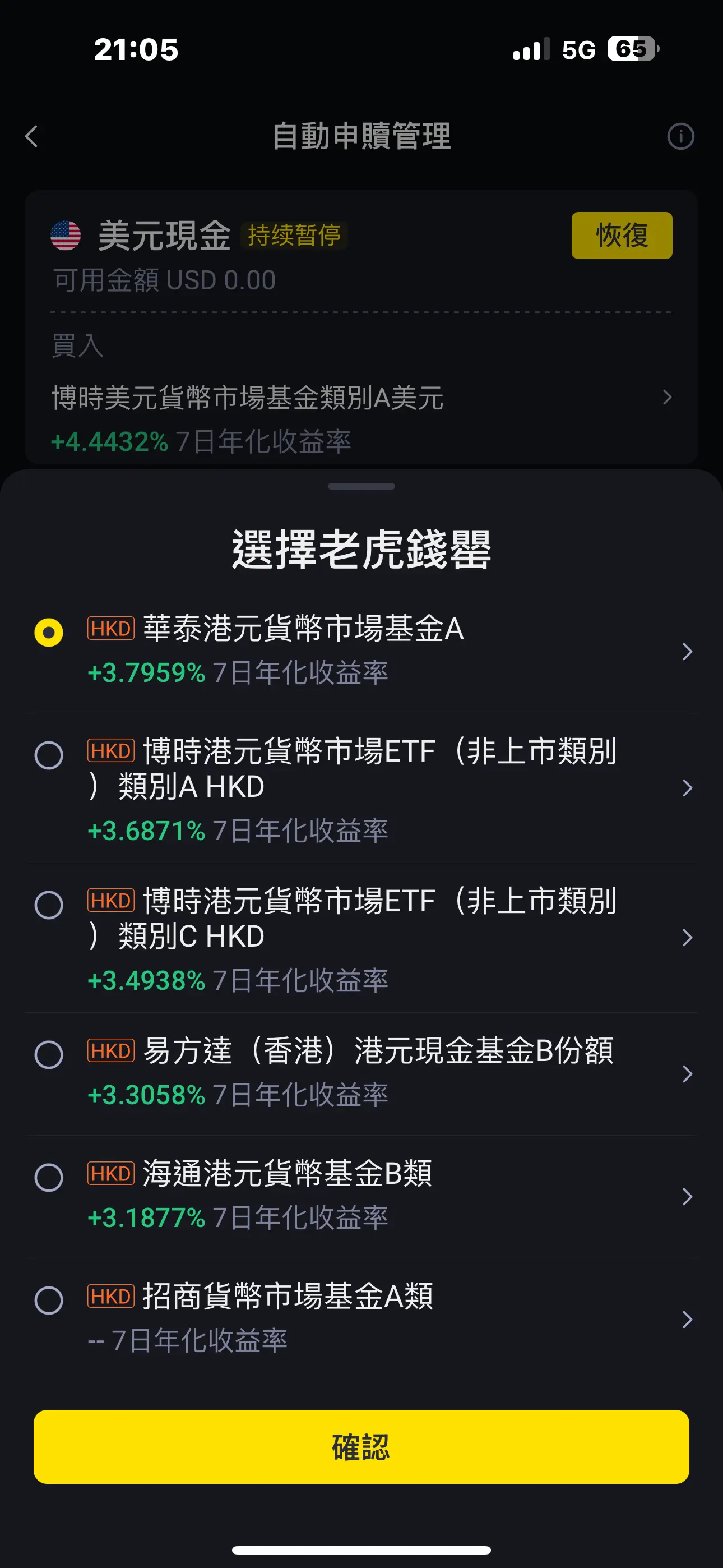Image resolution: width=723 pixels, height=1568 pixels.
Task: Choose the 博時港元貨幣市場ETF 類別C HKD radio
Action: click(x=49, y=905)
